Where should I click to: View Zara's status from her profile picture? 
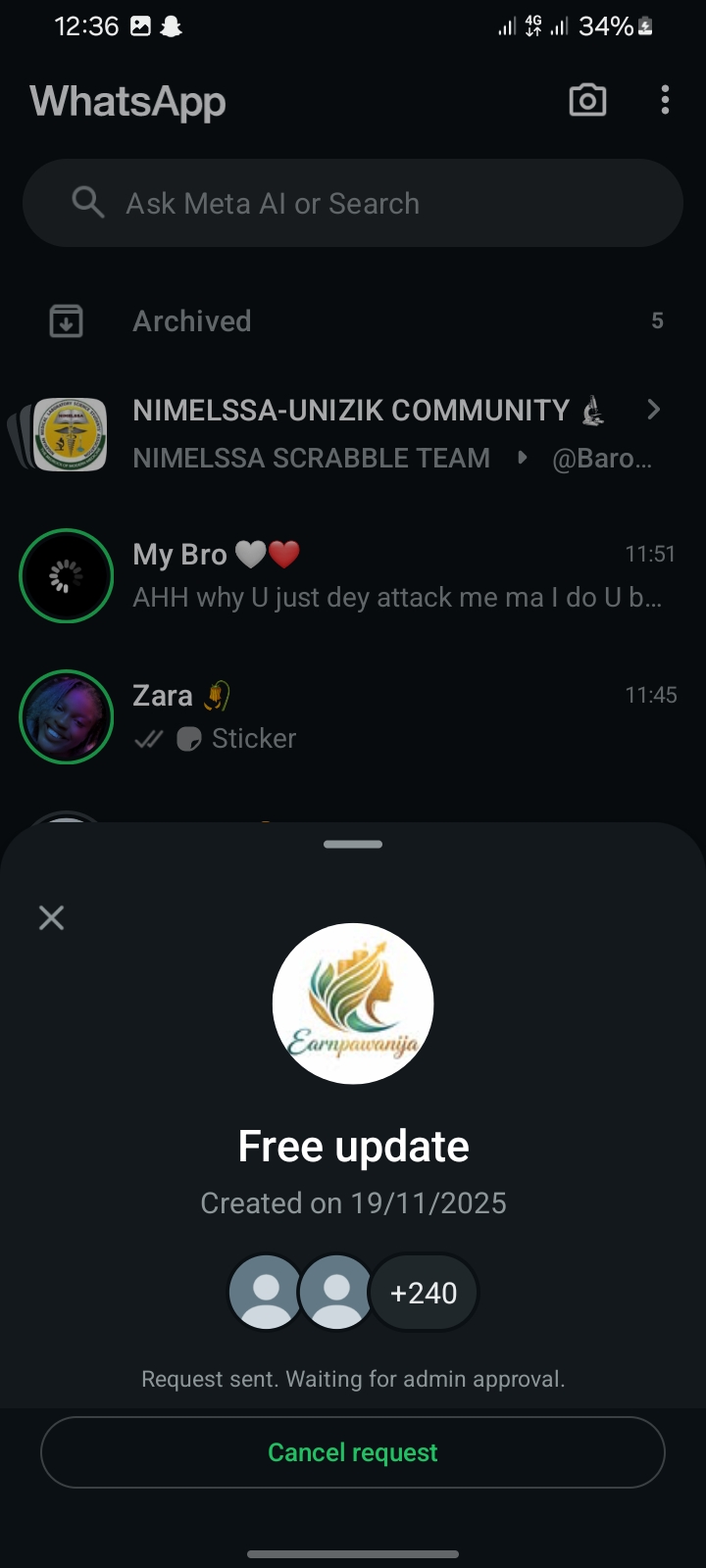click(x=67, y=716)
